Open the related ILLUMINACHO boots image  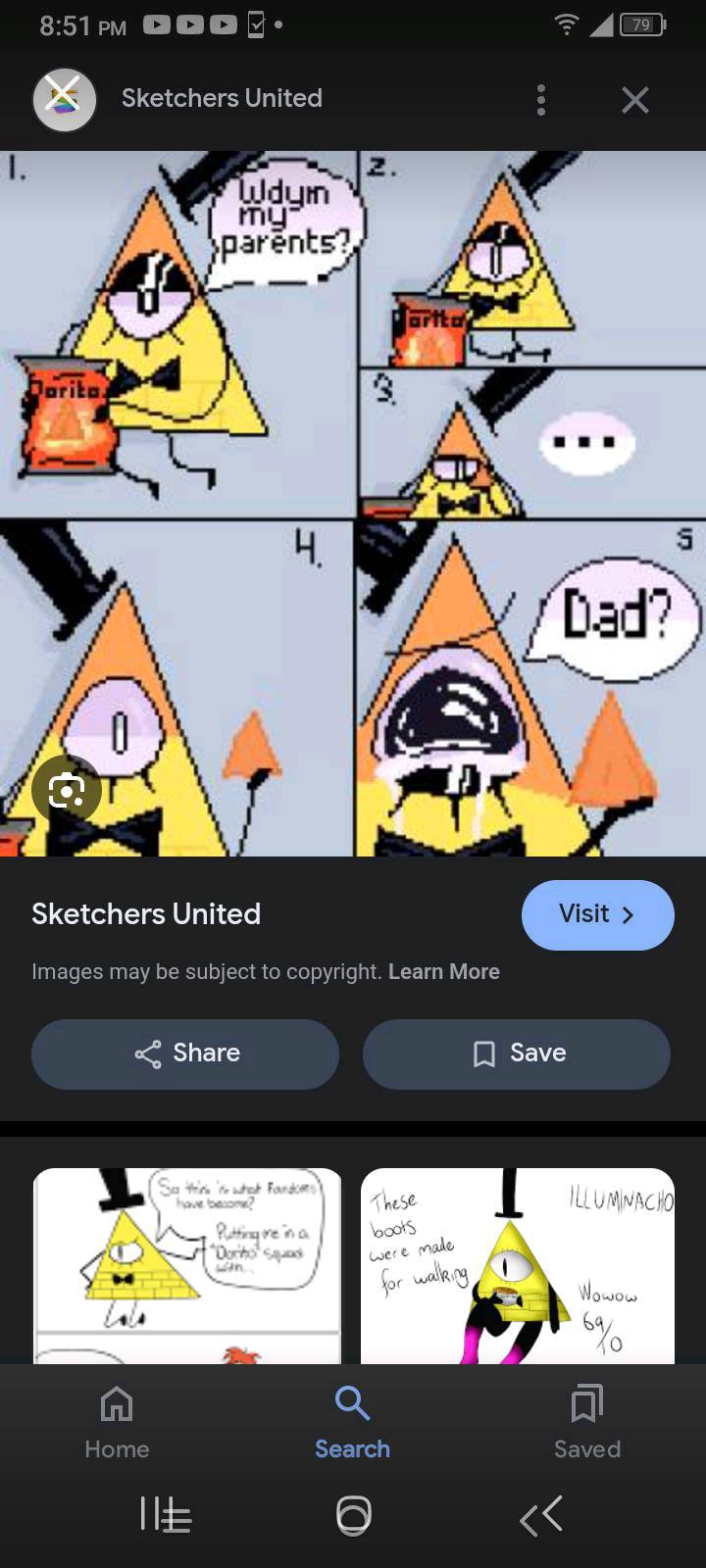[x=517, y=1264]
